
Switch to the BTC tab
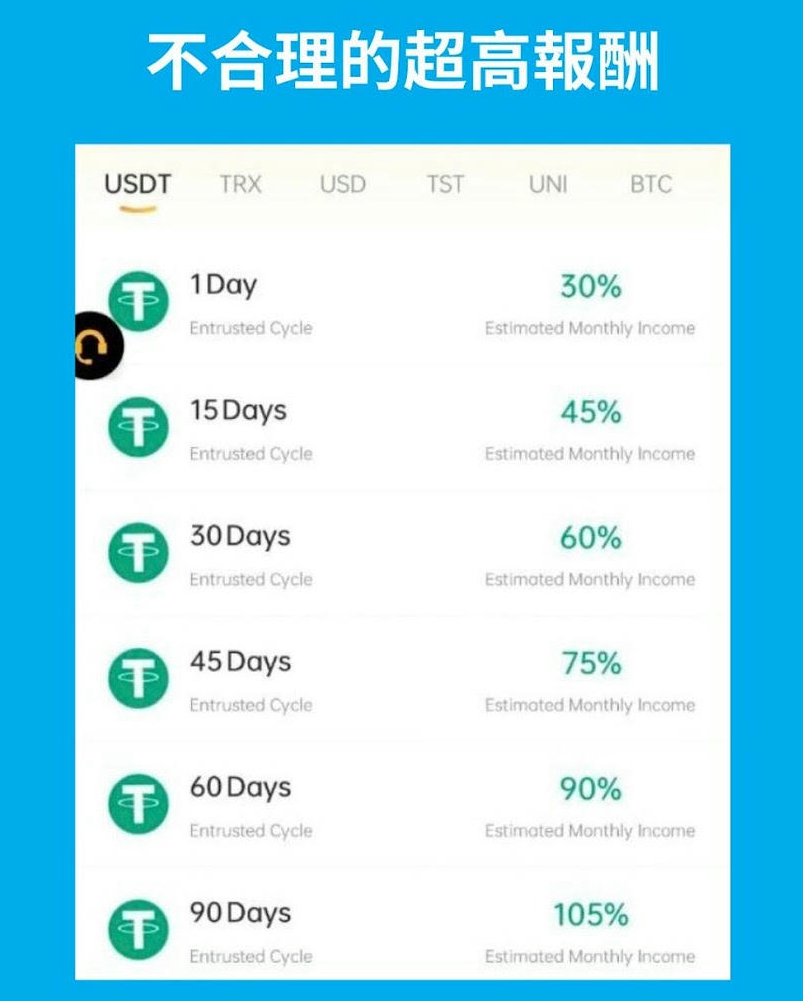click(651, 184)
